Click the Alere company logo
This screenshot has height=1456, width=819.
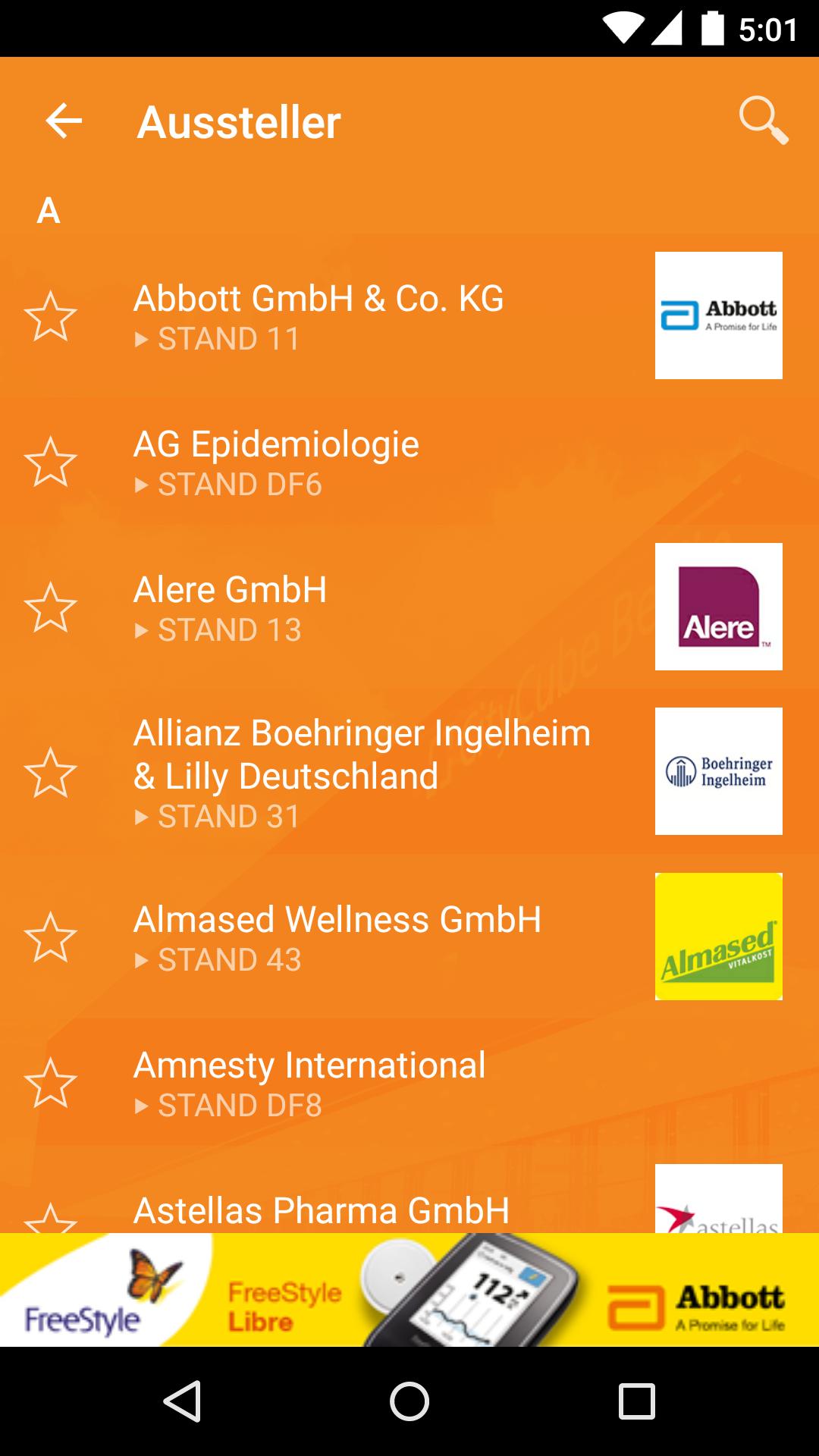[x=718, y=606]
